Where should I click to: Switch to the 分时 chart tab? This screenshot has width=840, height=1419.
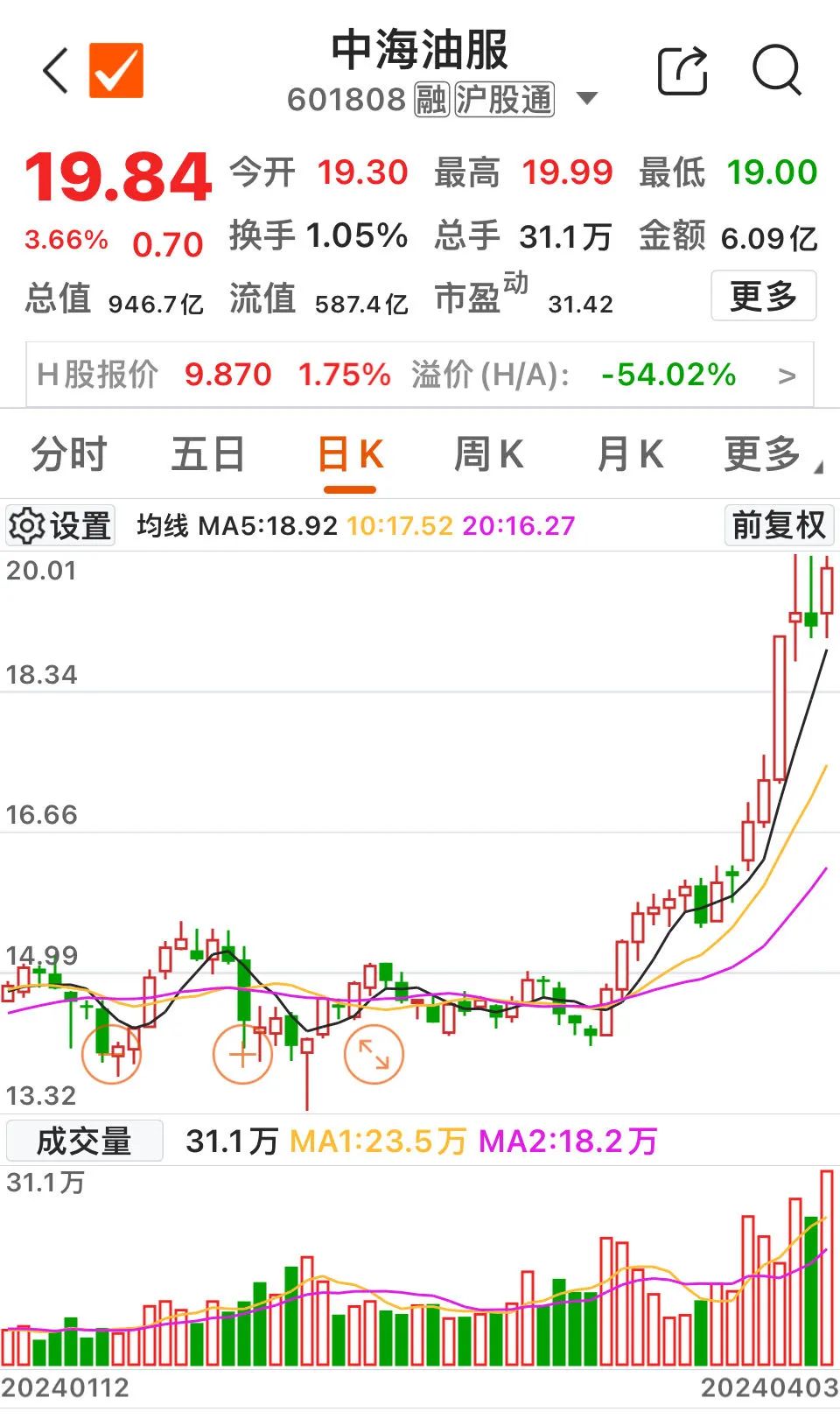[69, 454]
